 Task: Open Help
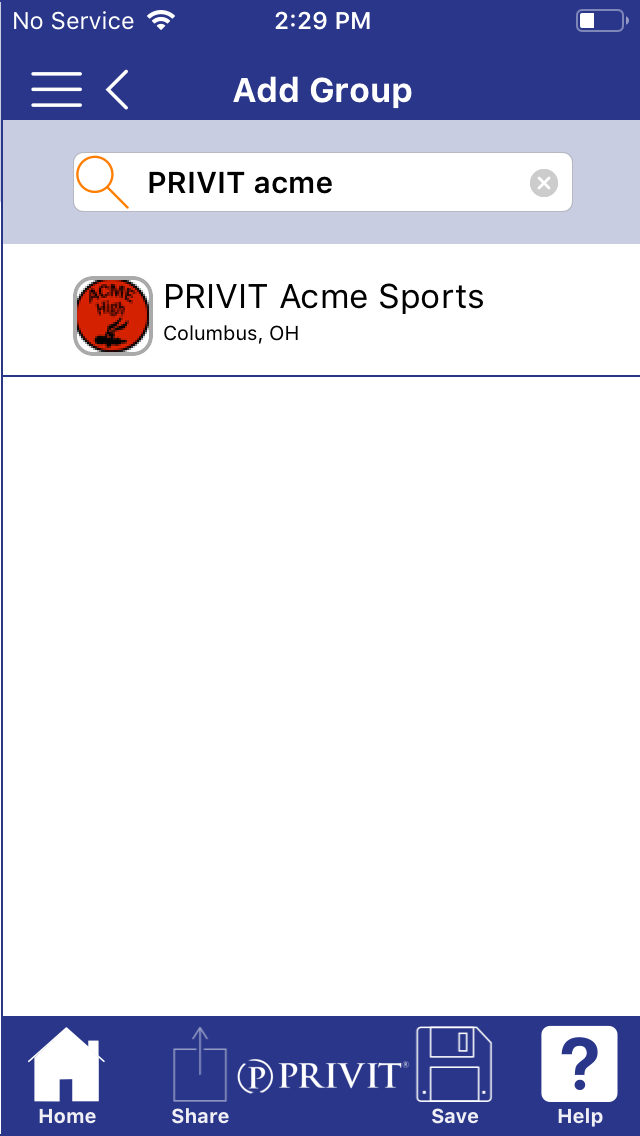tap(579, 1076)
